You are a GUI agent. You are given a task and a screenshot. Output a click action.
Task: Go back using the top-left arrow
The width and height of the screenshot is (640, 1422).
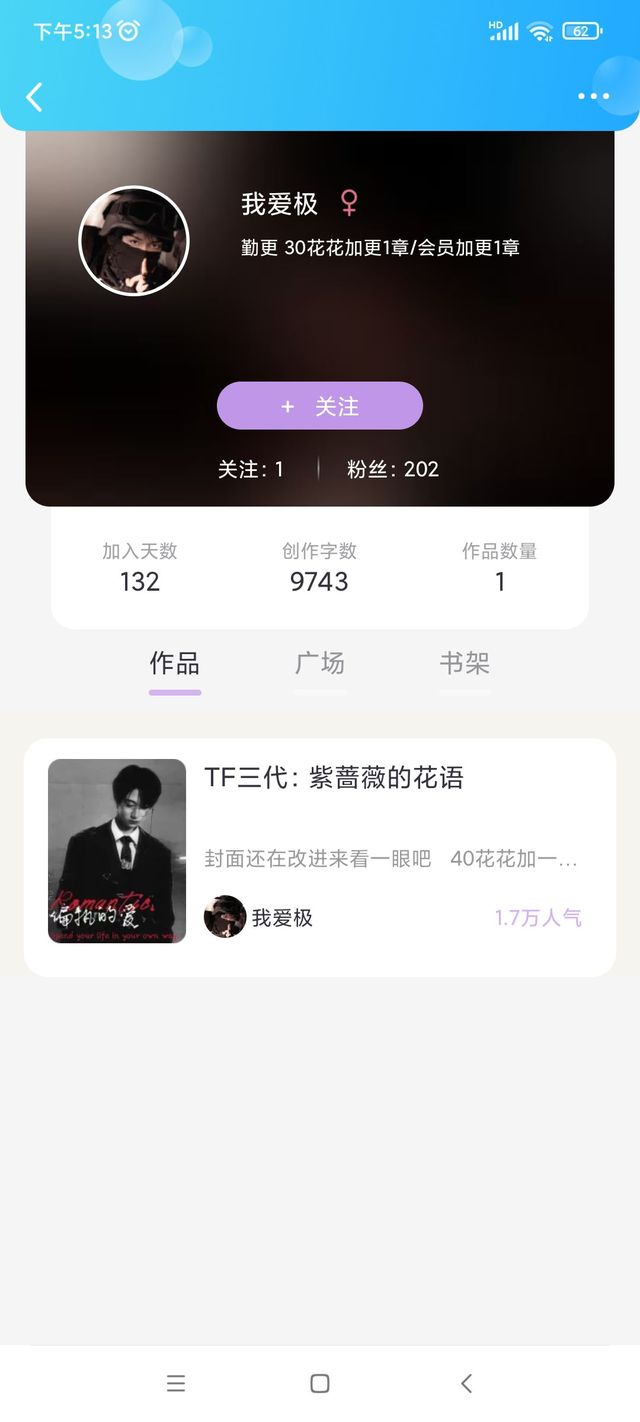(x=34, y=97)
